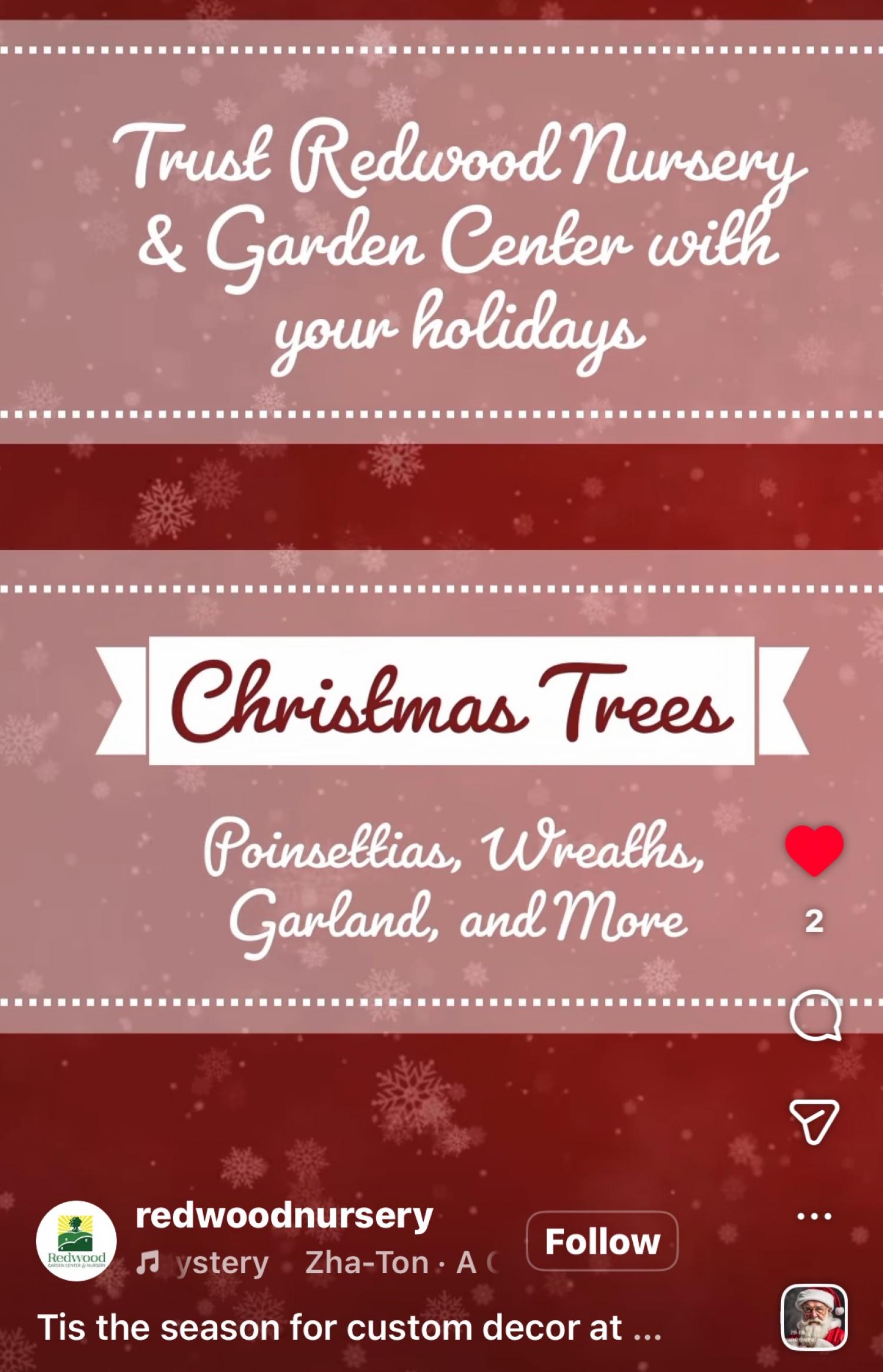Open the Santa audio thumbnail

(814, 1317)
